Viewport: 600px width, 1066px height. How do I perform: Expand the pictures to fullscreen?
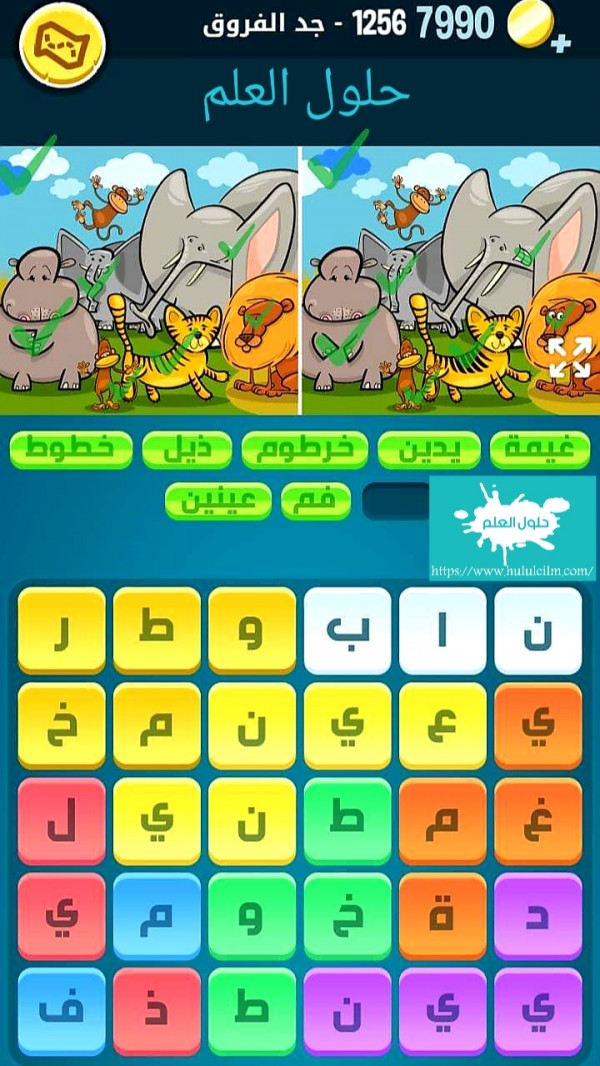click(569, 357)
